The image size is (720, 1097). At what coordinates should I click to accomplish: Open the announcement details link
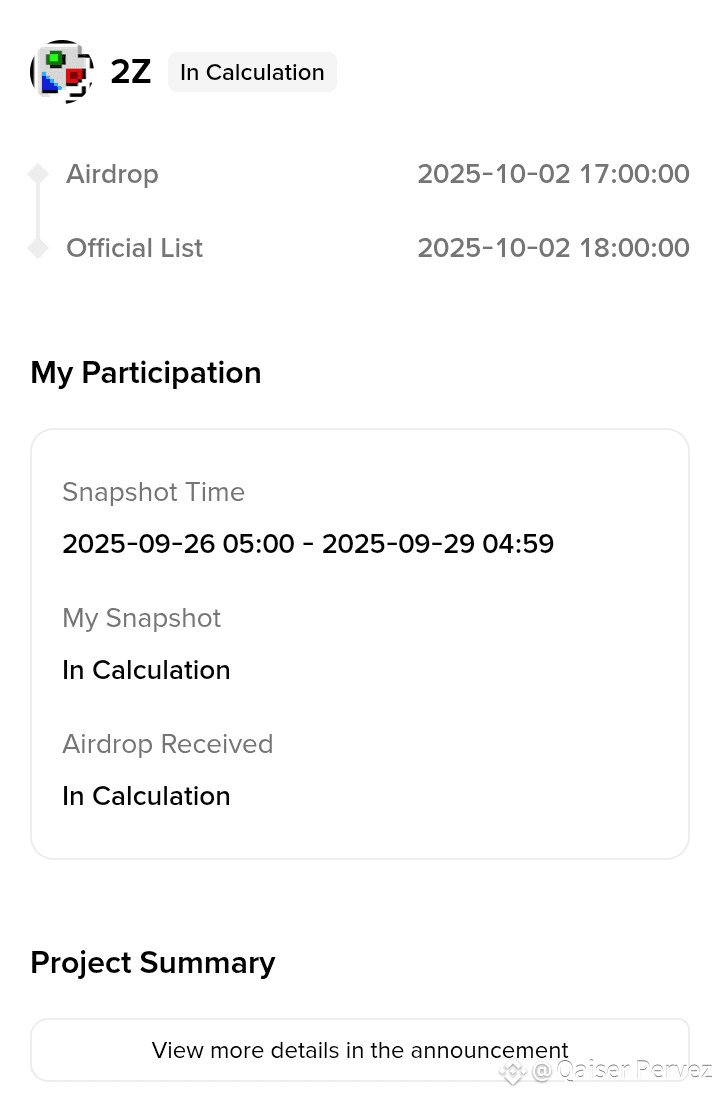tap(360, 1050)
